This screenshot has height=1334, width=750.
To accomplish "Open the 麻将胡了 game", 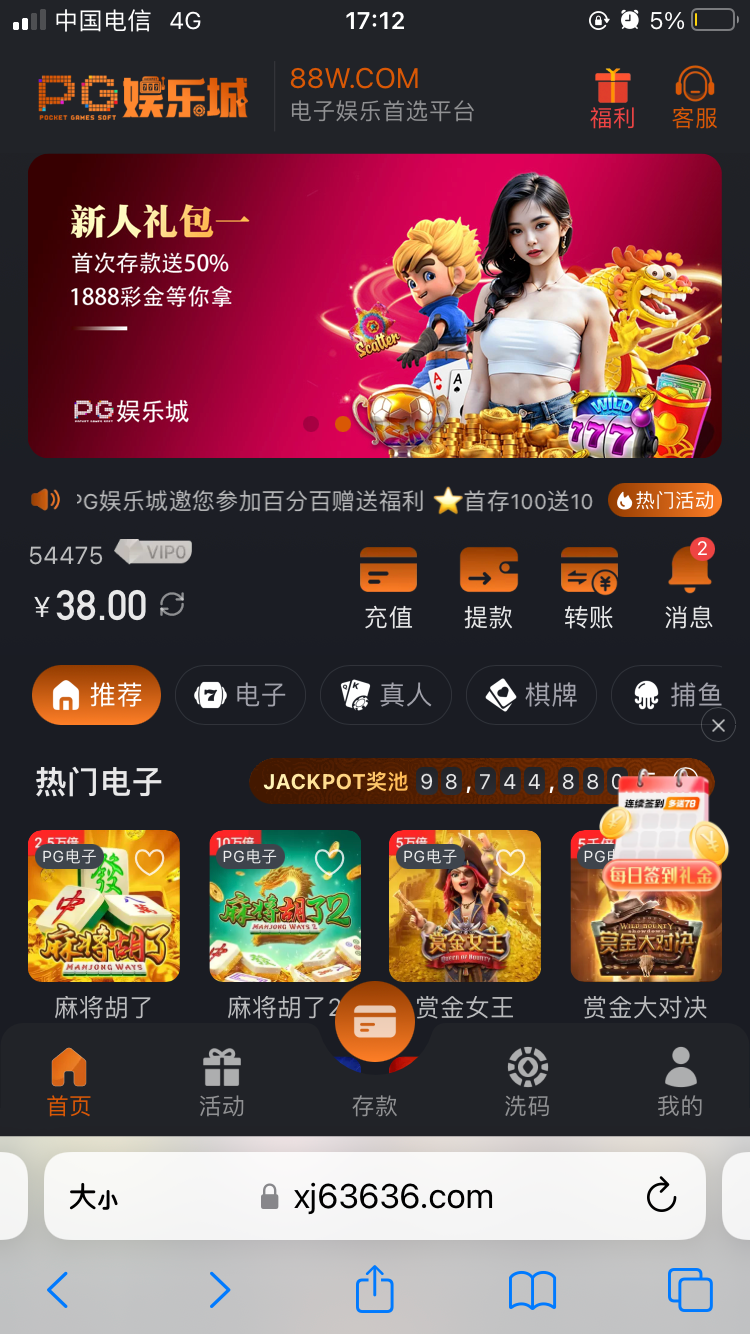I will tap(104, 906).
